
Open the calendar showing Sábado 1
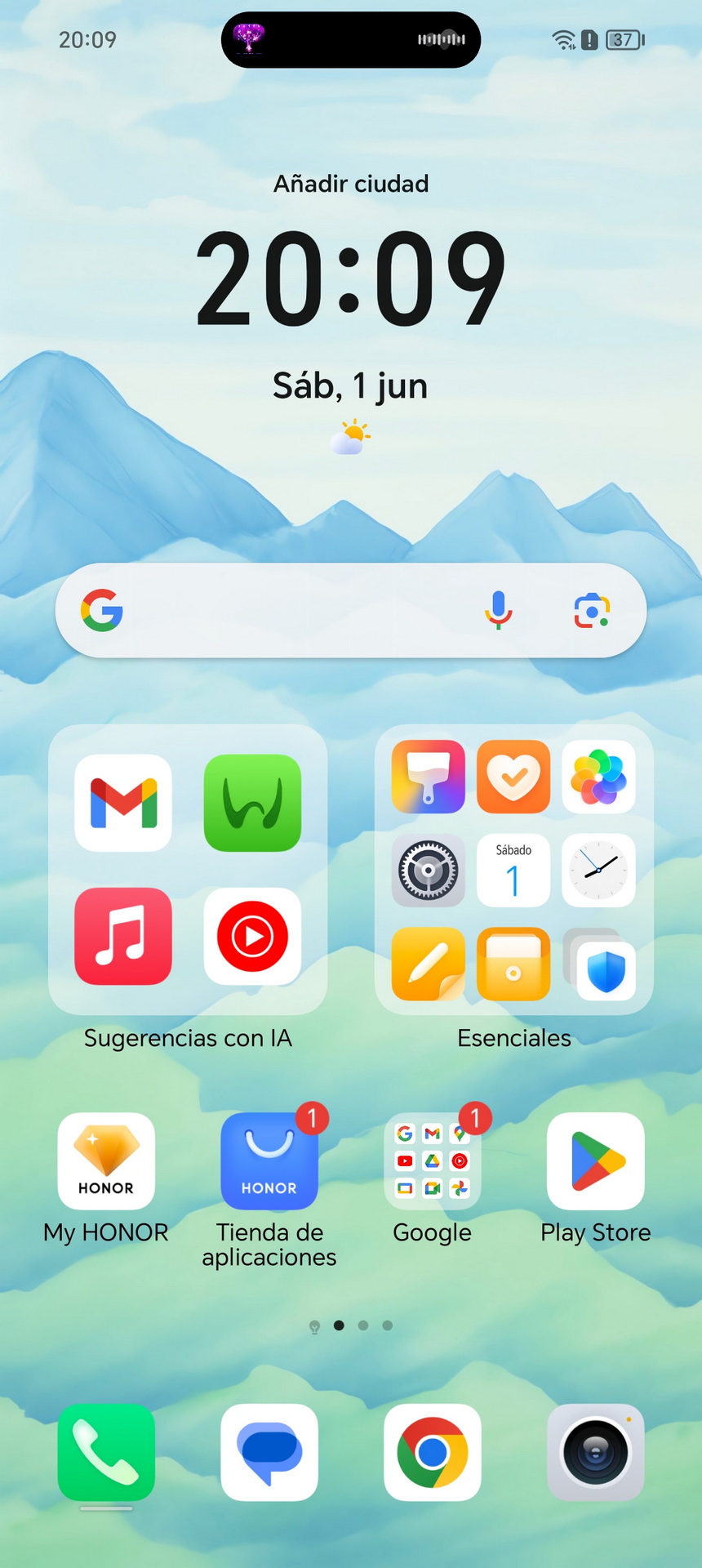[x=513, y=871]
